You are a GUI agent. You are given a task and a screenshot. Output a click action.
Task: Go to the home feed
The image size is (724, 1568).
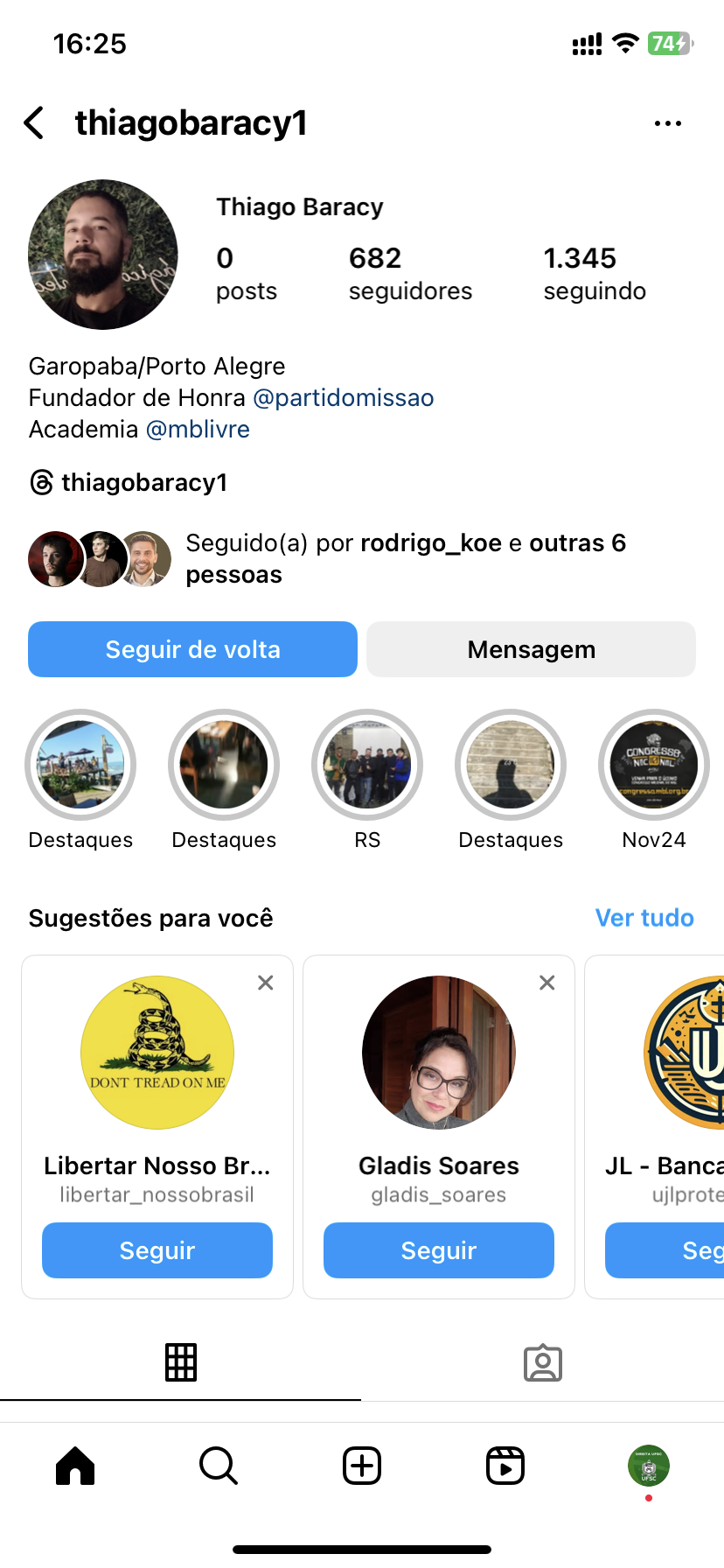[75, 1466]
